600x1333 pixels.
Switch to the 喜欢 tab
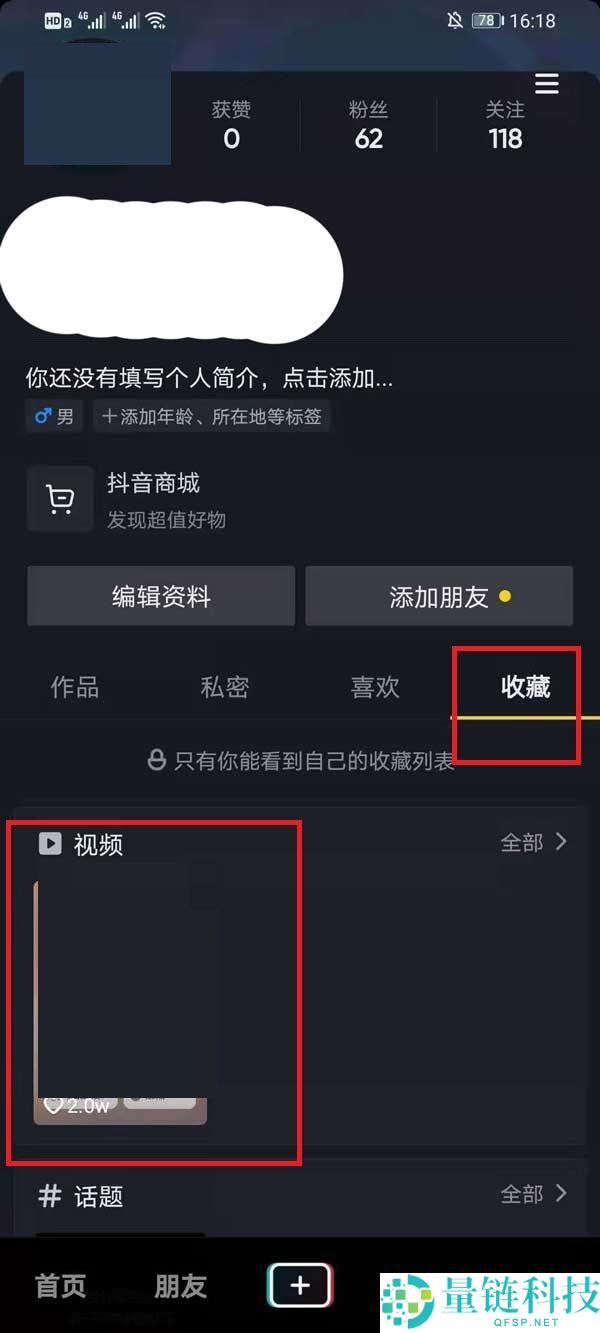pos(375,687)
